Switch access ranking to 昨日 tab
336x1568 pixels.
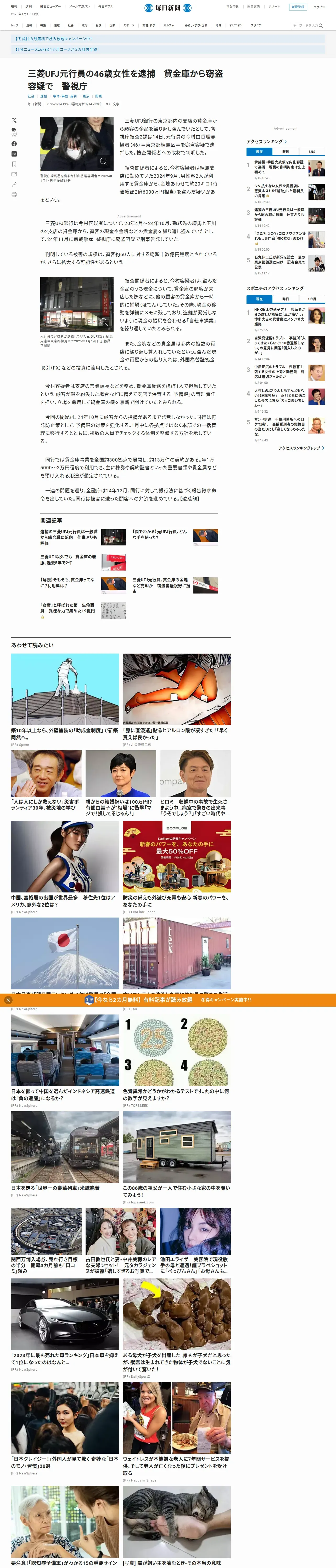tap(285, 152)
